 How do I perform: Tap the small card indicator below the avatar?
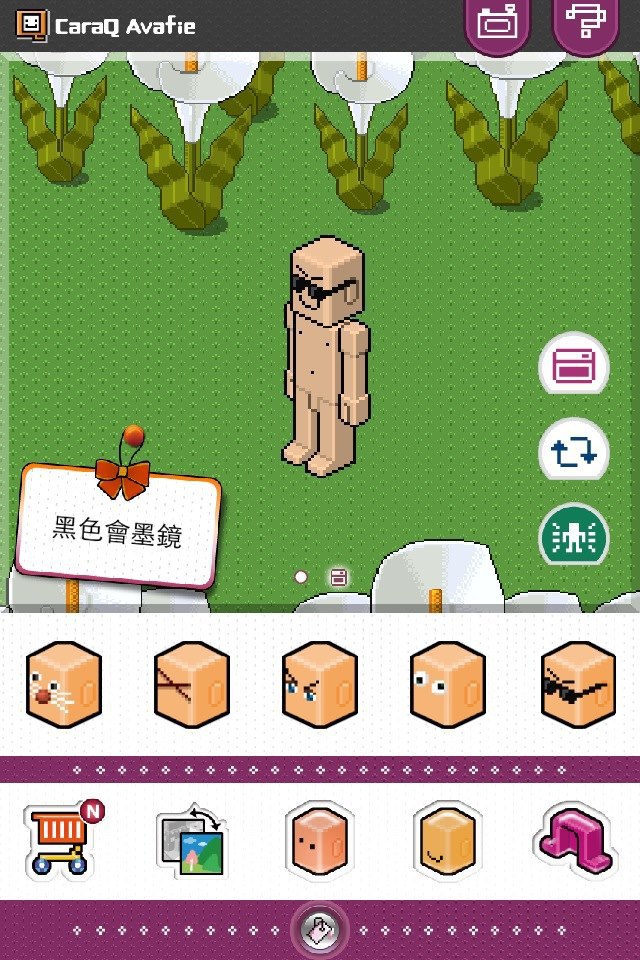338,577
